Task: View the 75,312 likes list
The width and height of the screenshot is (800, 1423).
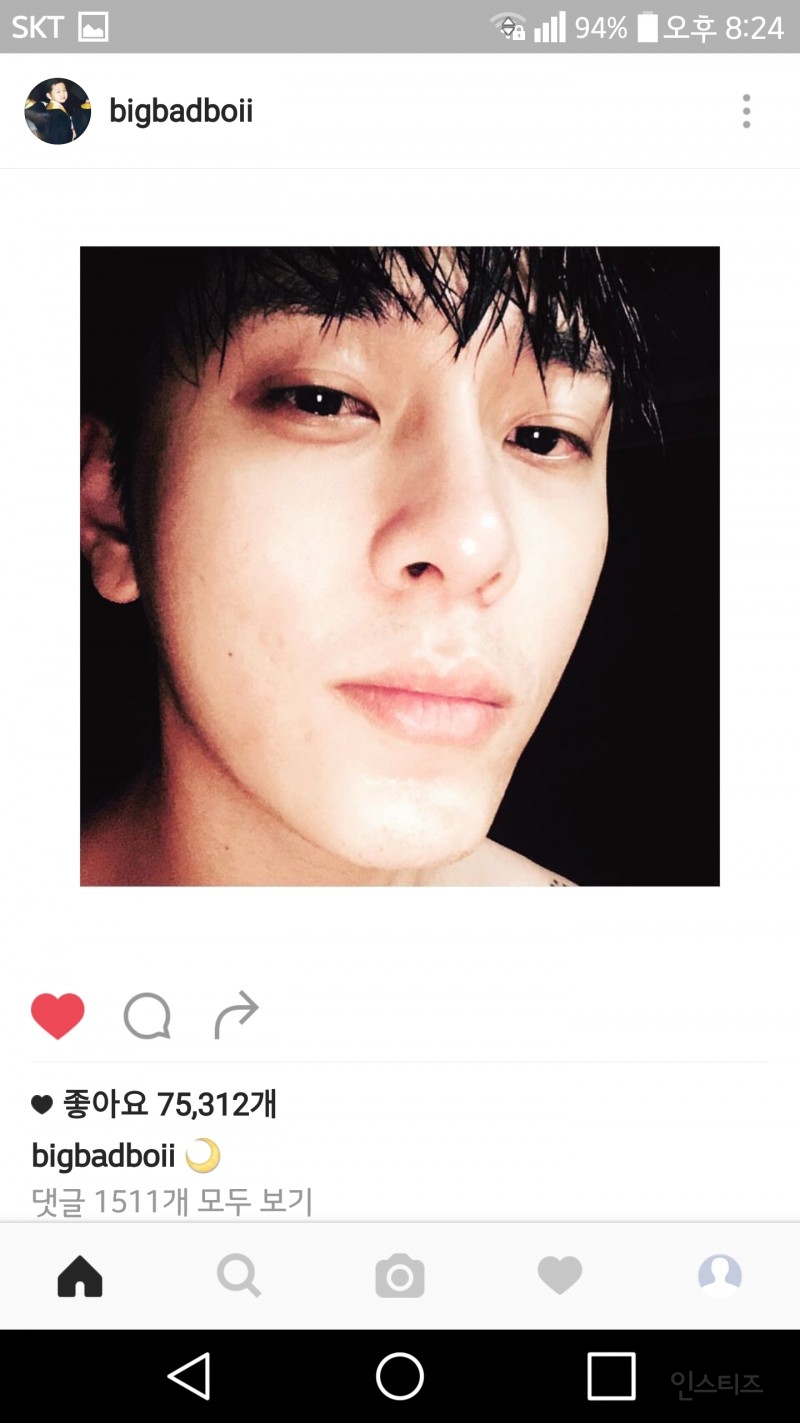Action: 168,1104
